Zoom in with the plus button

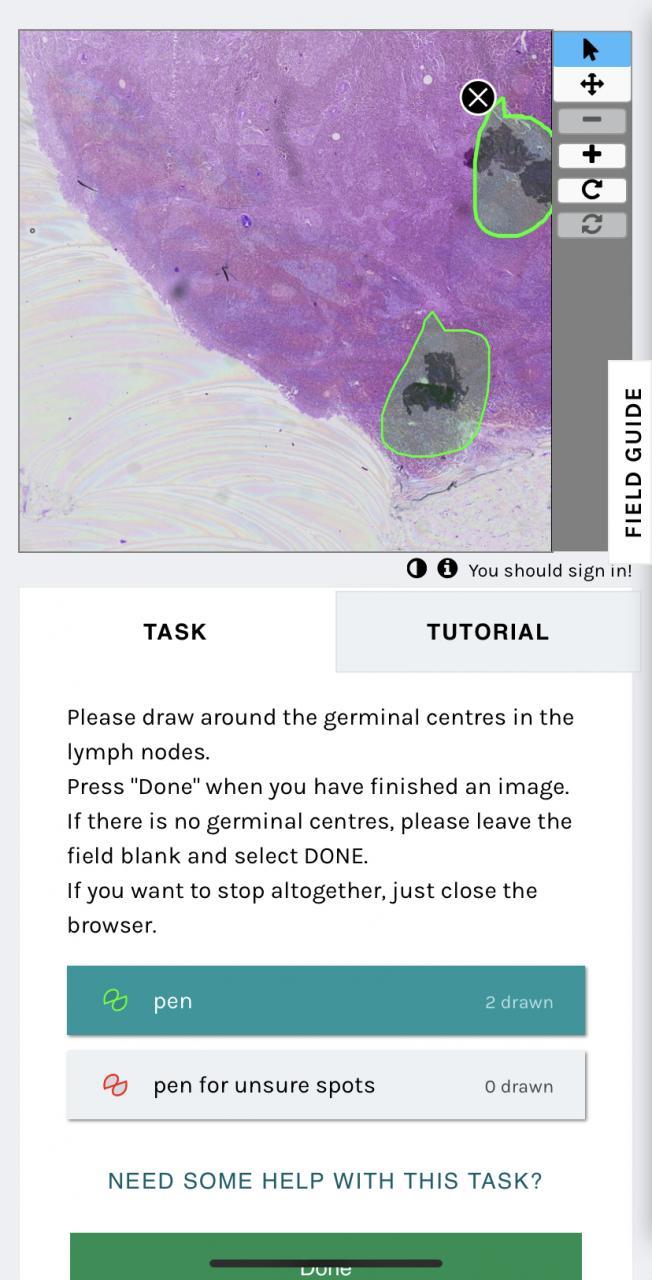click(591, 155)
